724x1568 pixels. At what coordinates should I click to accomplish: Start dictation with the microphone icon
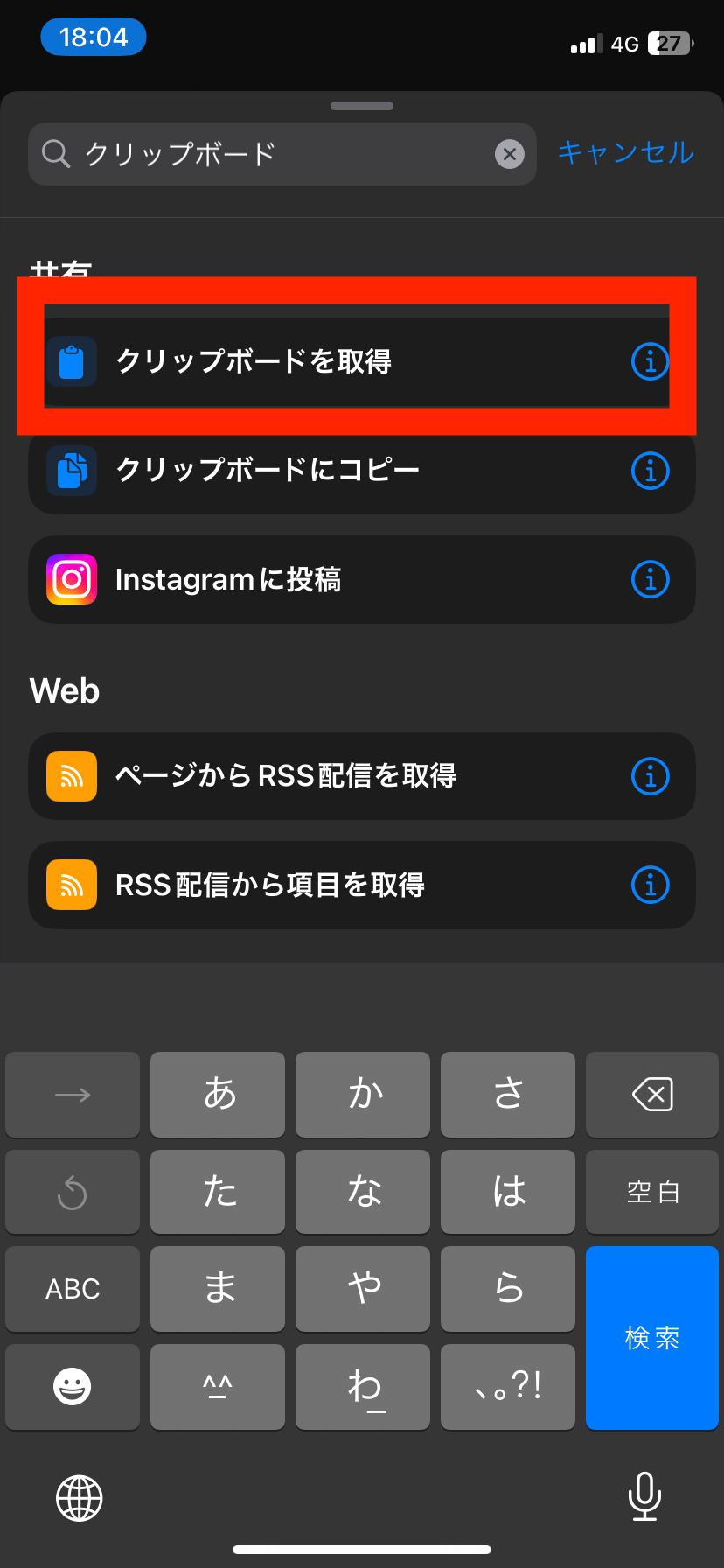point(644,1497)
